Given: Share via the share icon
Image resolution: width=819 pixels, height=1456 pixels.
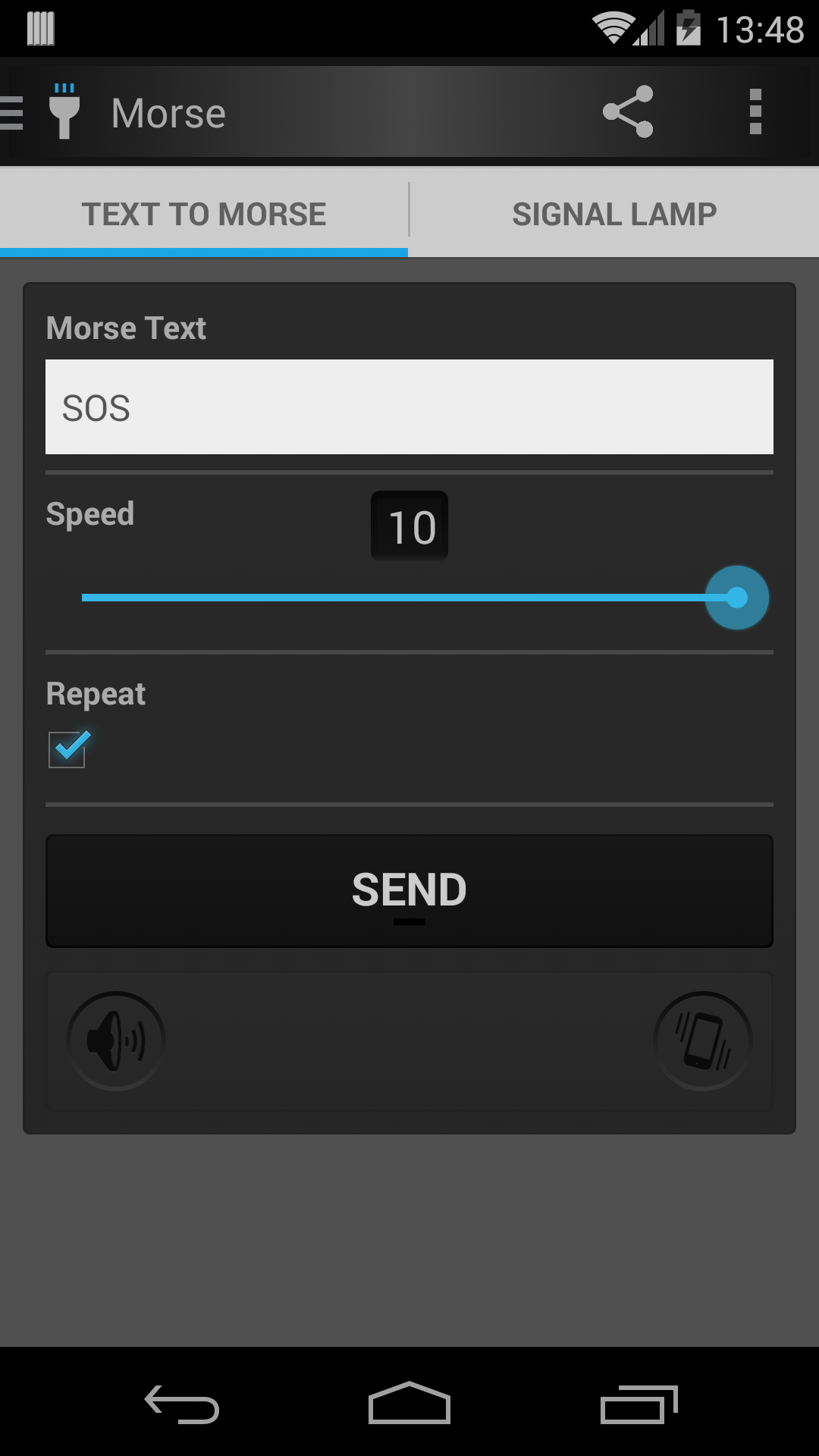Looking at the screenshot, I should pyautogui.click(x=628, y=112).
